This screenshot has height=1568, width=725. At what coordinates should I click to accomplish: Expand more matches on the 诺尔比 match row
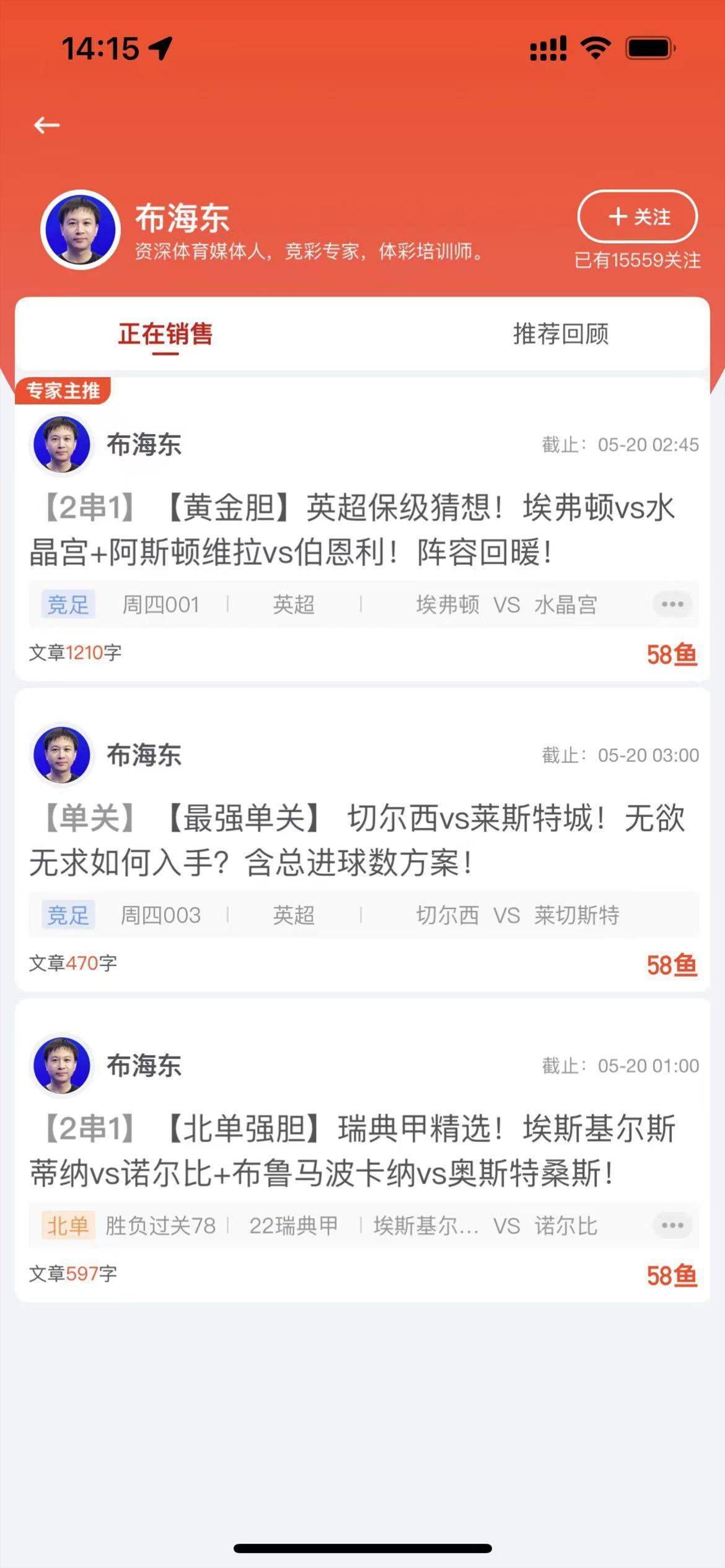coord(672,1226)
